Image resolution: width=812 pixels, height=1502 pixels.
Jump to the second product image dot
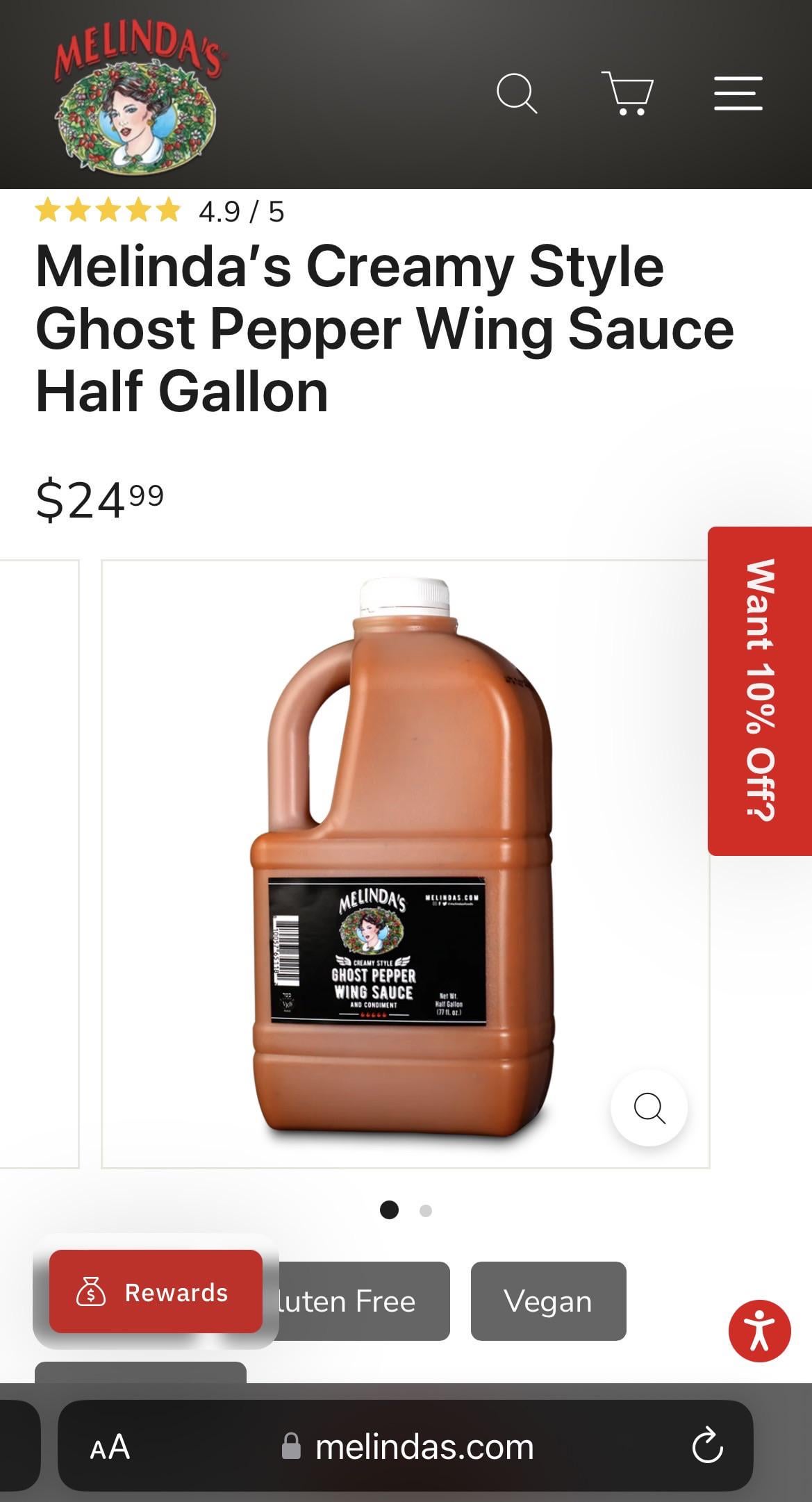click(x=426, y=1211)
